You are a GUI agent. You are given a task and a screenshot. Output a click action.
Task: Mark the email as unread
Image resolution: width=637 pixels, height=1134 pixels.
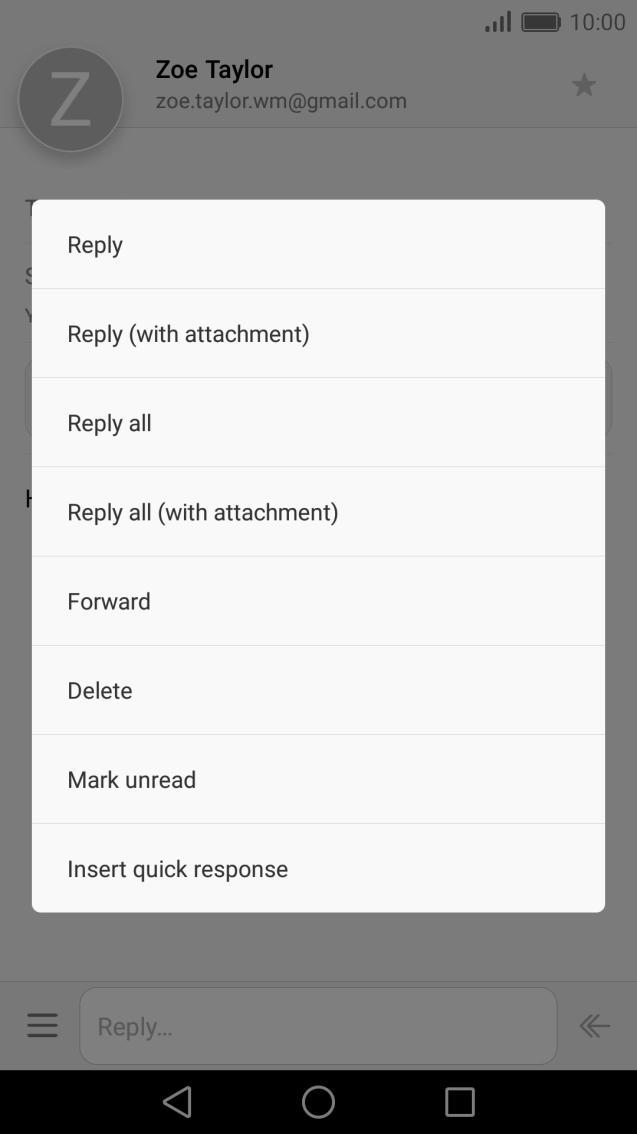click(x=318, y=779)
